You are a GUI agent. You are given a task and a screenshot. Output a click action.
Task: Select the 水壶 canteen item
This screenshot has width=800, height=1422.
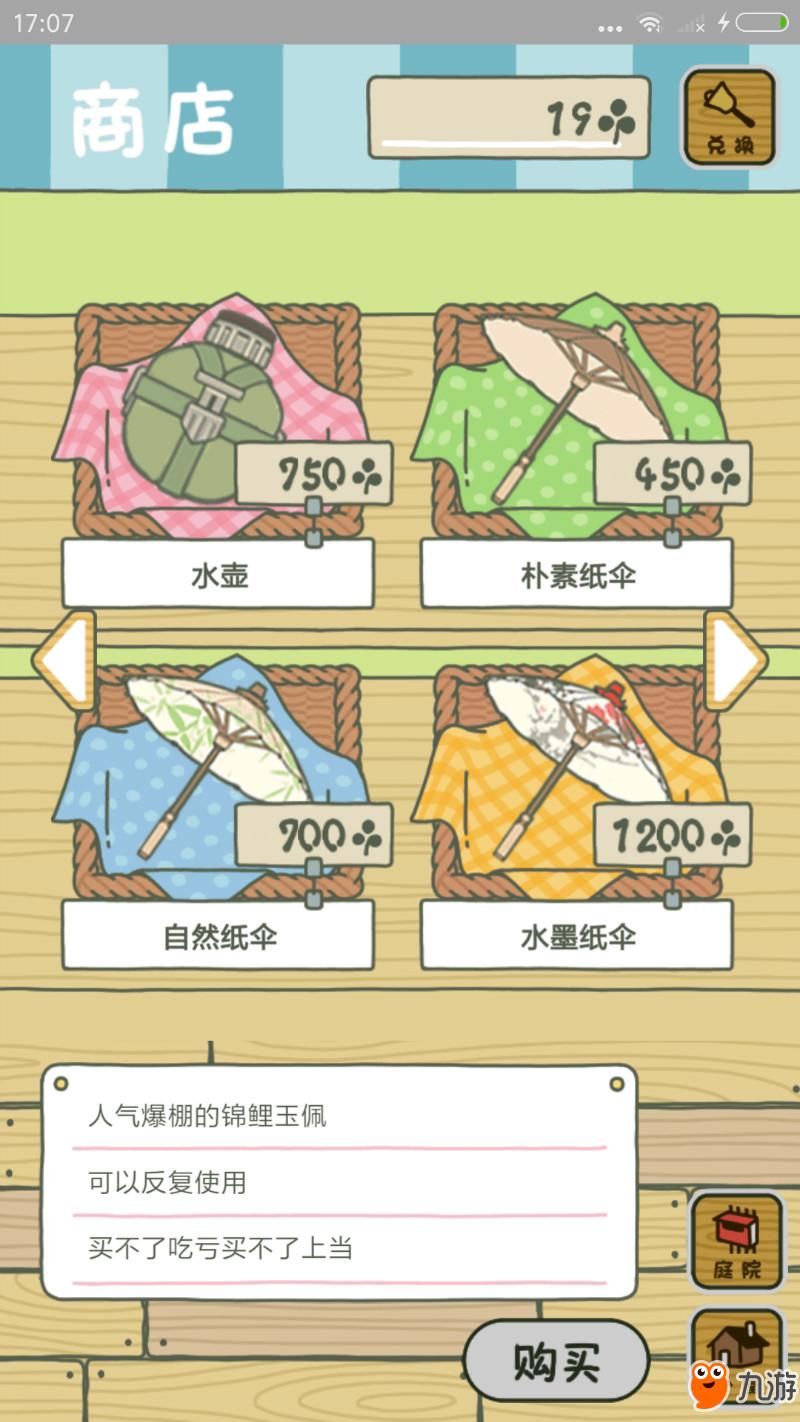218,420
